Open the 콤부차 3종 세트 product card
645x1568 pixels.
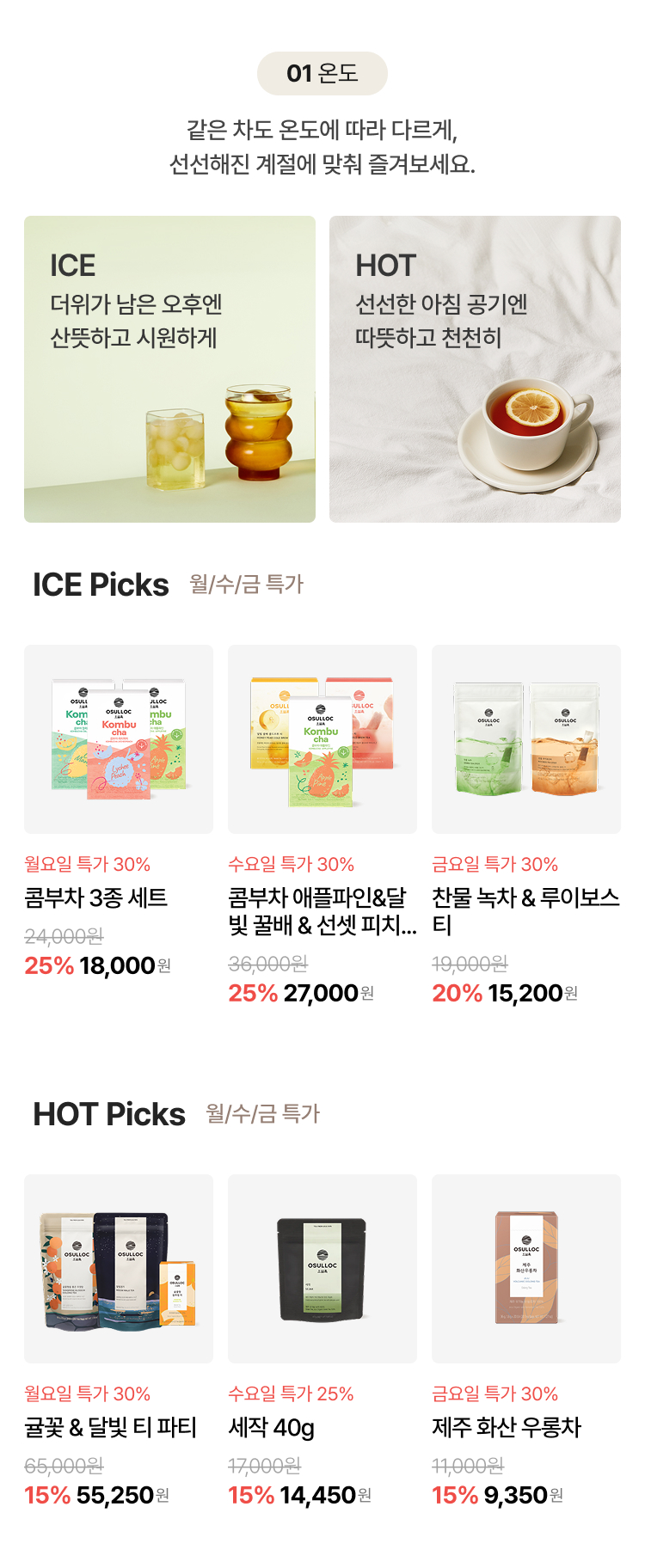pyautogui.click(x=119, y=812)
